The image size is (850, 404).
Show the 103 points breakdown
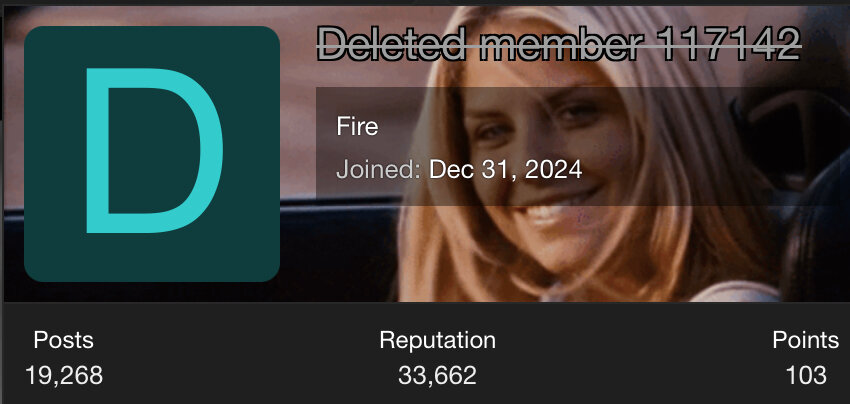click(806, 376)
